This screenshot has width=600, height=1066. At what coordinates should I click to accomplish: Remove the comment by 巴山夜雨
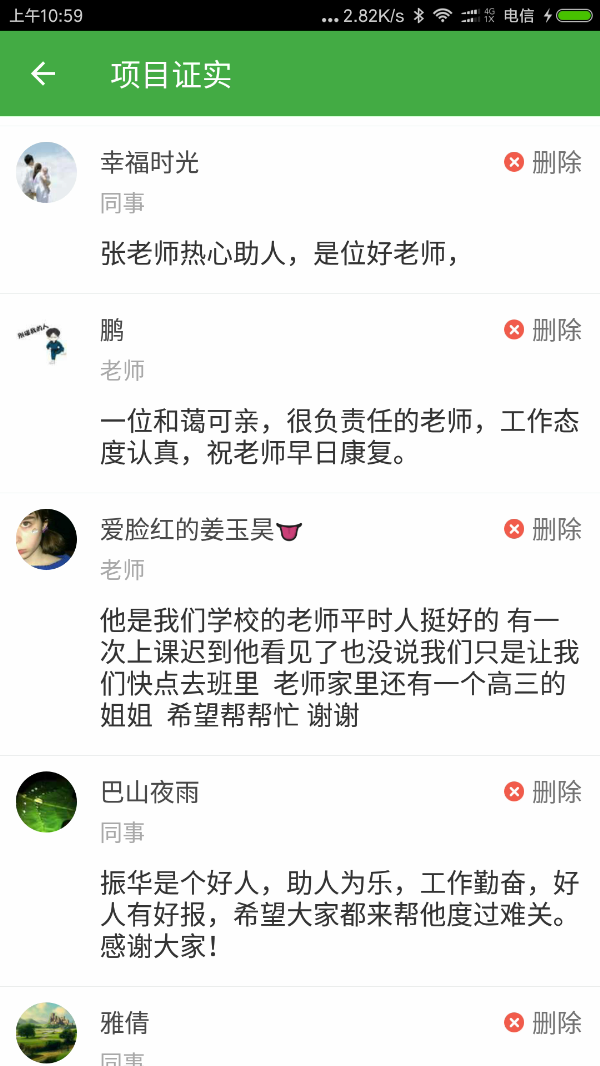pos(543,792)
